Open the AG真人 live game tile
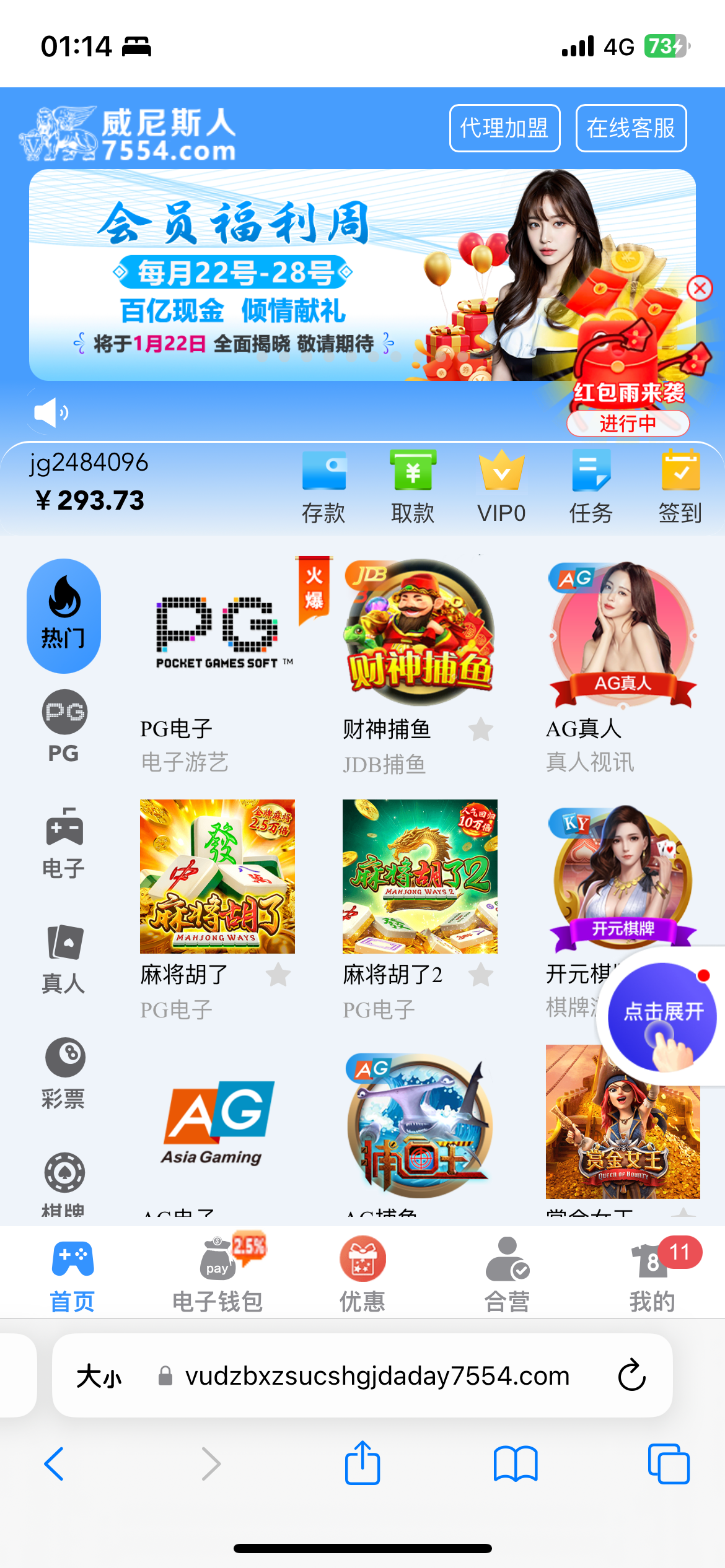Viewport: 725px width, 1568px height. 623,635
